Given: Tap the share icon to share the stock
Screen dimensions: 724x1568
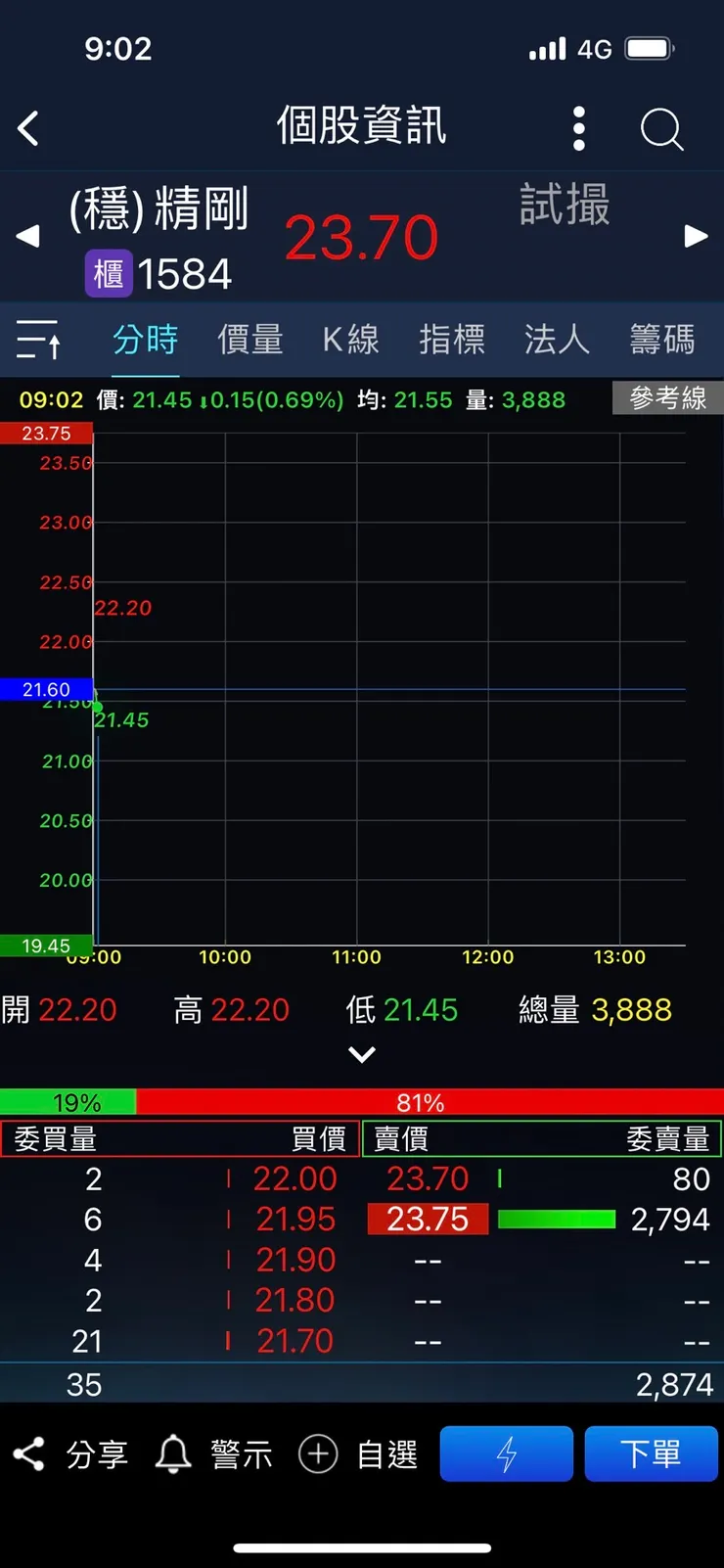Looking at the screenshot, I should pos(29,1453).
